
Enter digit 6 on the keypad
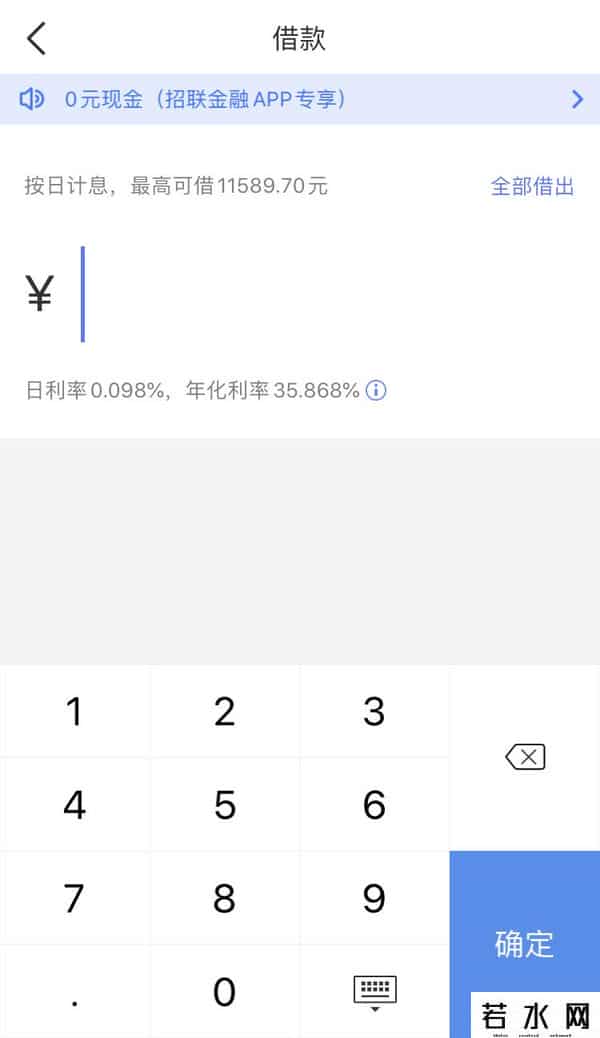coord(374,805)
